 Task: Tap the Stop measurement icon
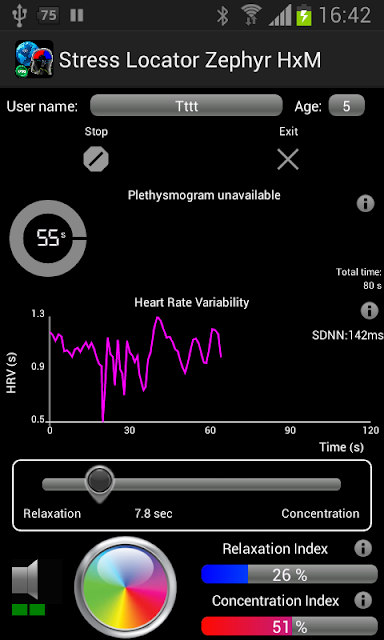[96, 159]
